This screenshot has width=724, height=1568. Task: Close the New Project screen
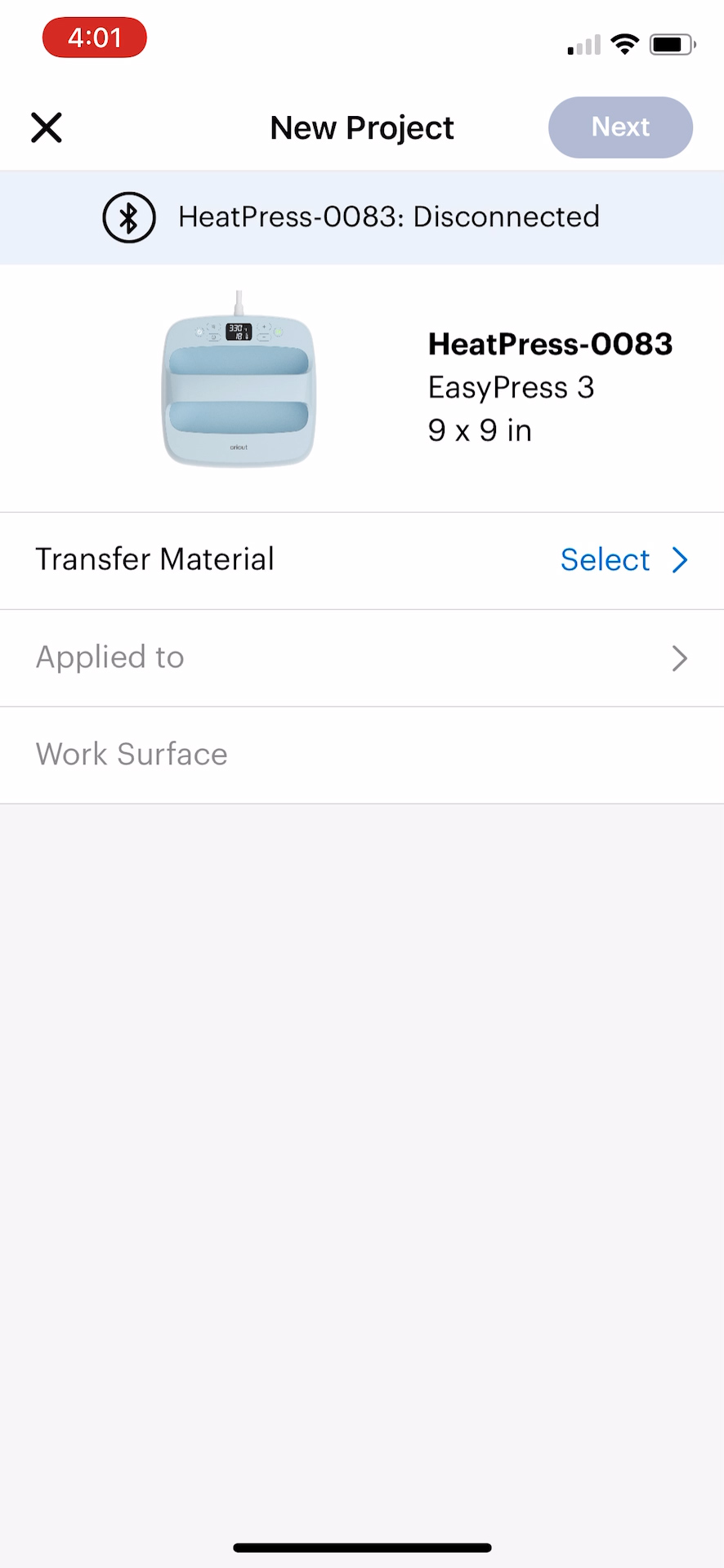(47, 127)
